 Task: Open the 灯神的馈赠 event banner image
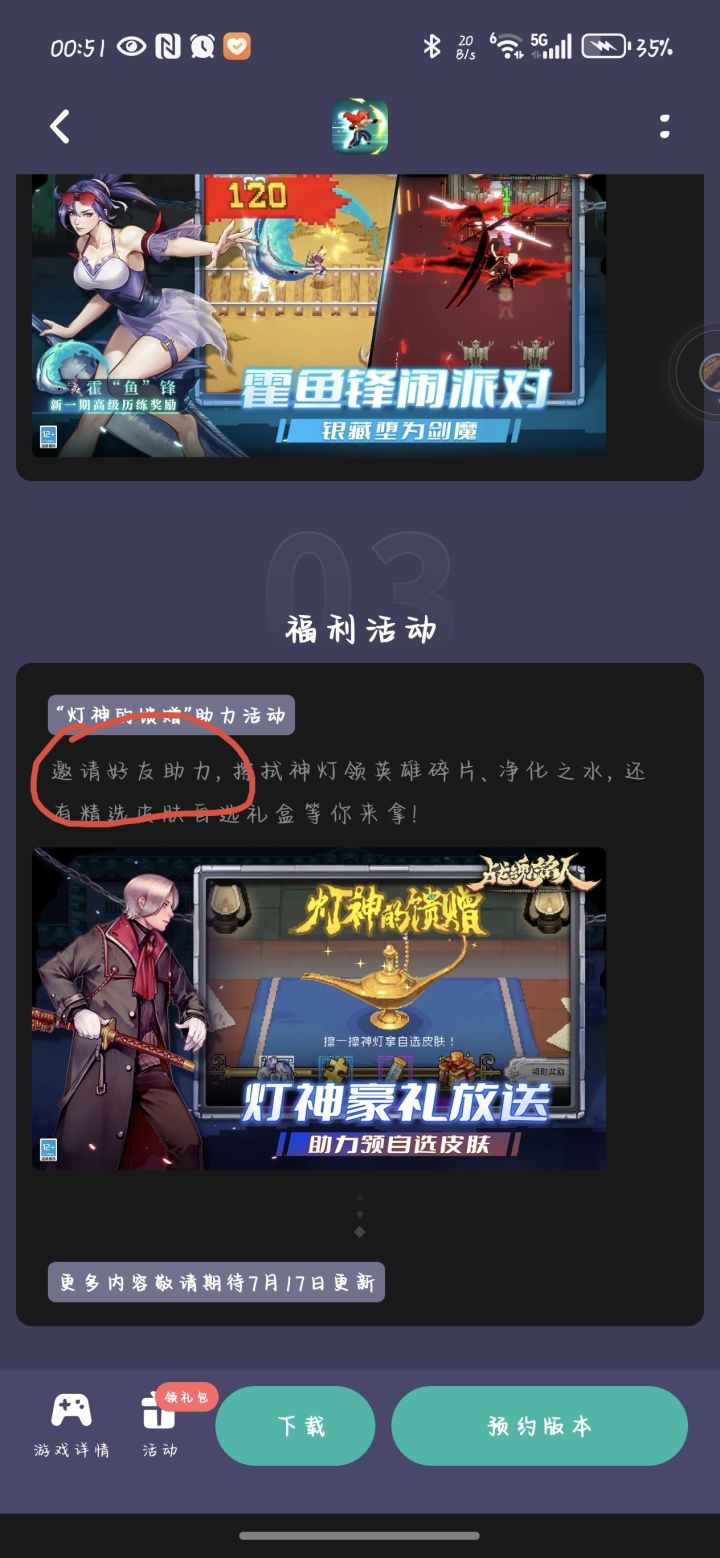coord(320,1006)
